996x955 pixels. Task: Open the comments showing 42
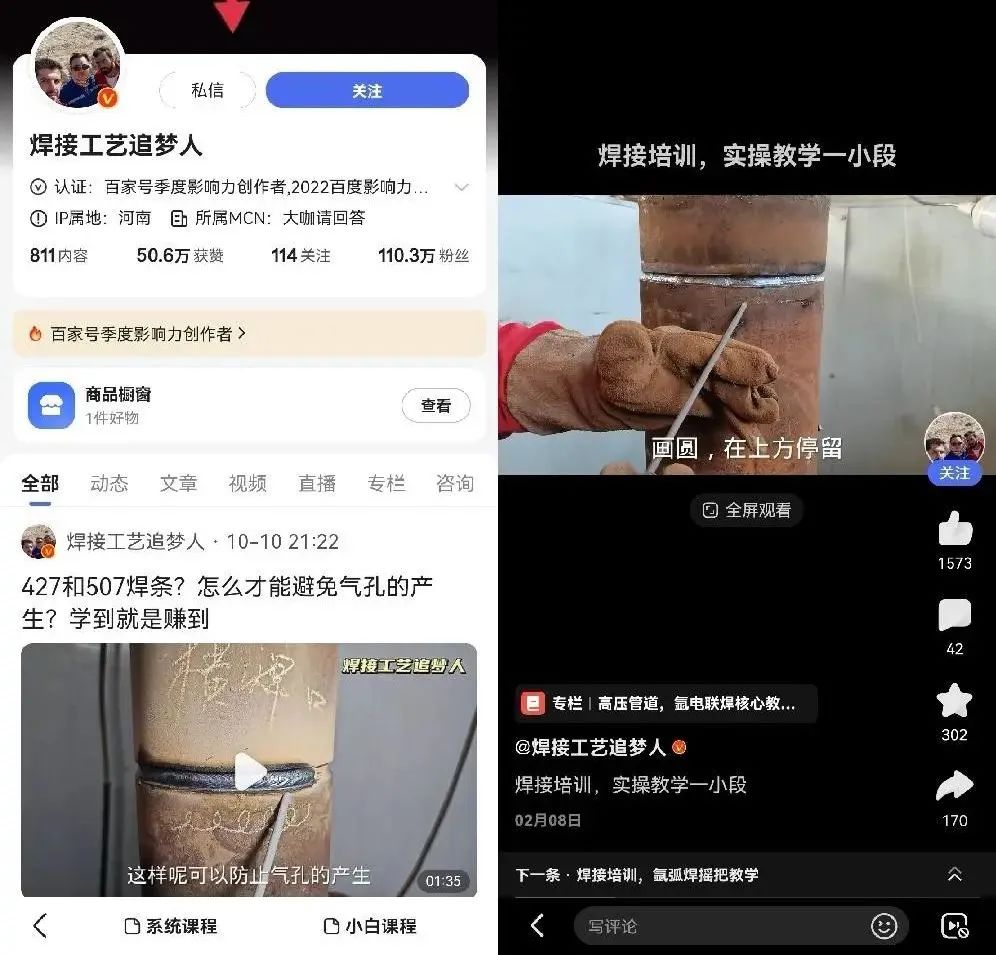coord(954,615)
